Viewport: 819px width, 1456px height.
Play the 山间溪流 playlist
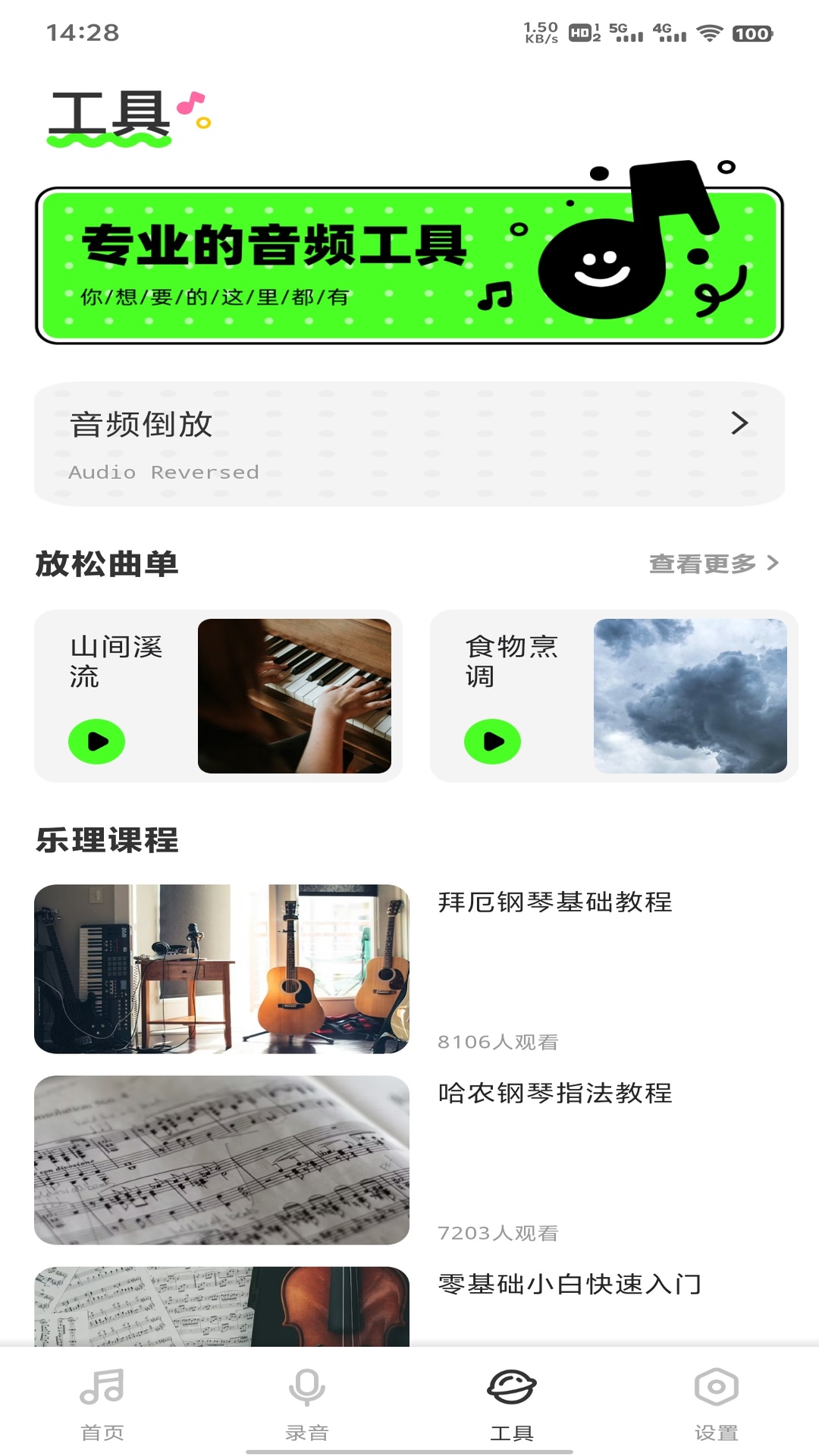pos(98,742)
